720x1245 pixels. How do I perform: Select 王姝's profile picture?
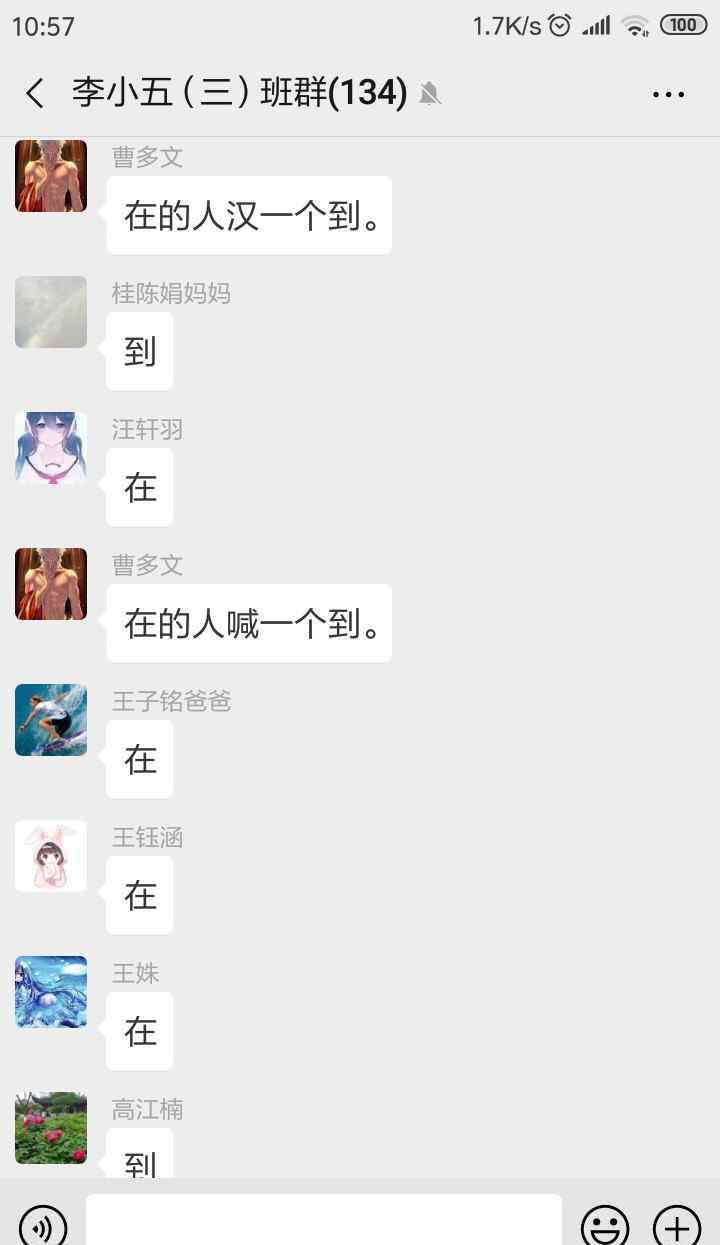[51, 992]
